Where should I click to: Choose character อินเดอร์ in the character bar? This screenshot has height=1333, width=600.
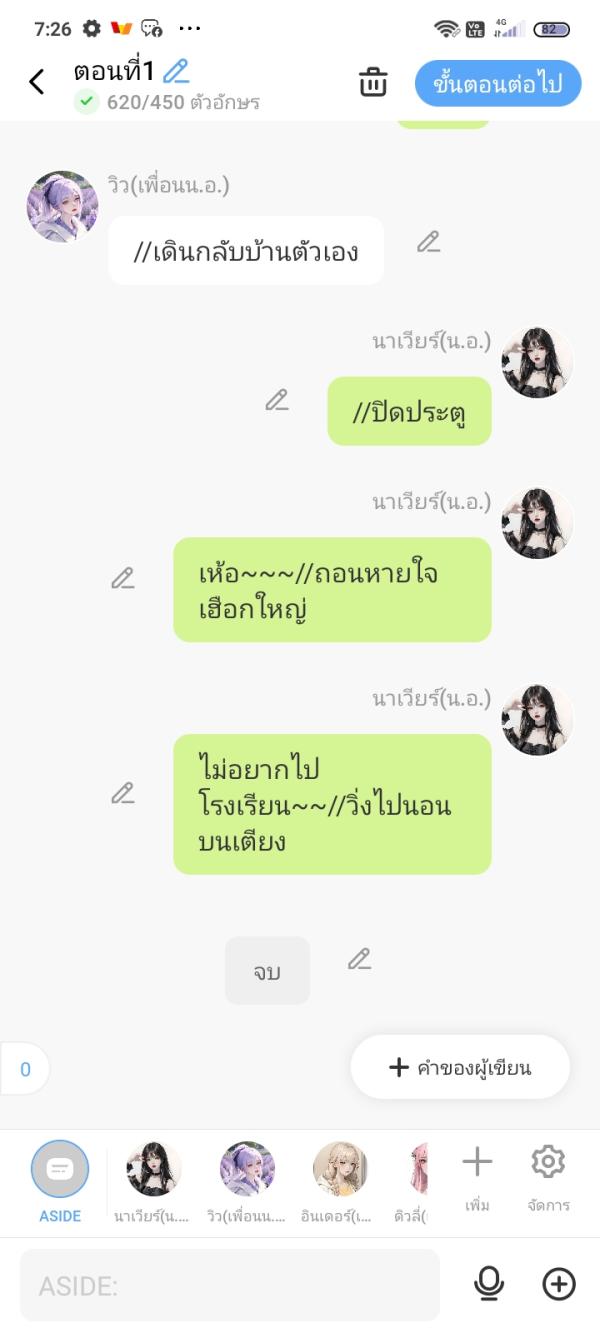click(340, 1171)
